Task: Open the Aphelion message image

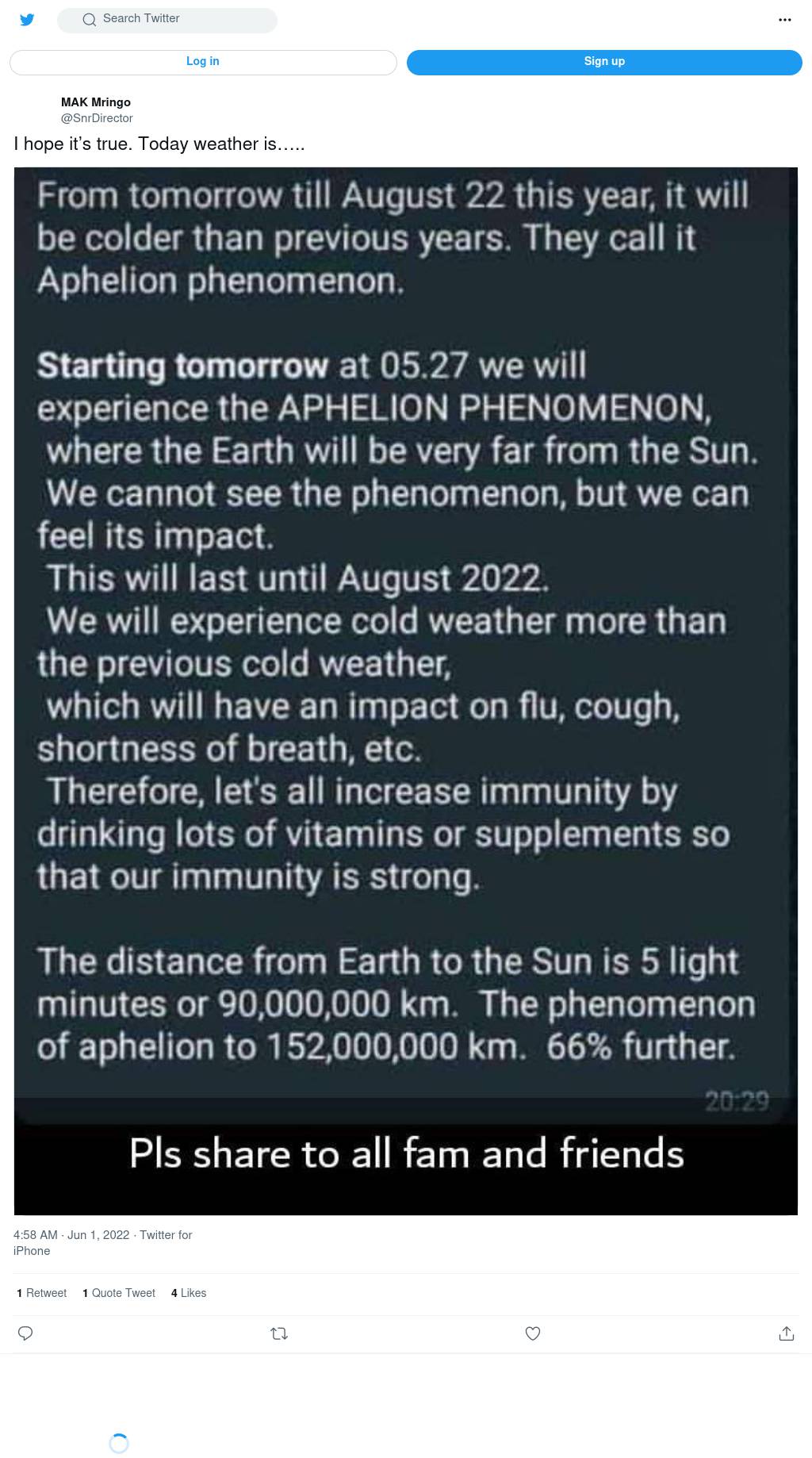Action: coord(406,691)
